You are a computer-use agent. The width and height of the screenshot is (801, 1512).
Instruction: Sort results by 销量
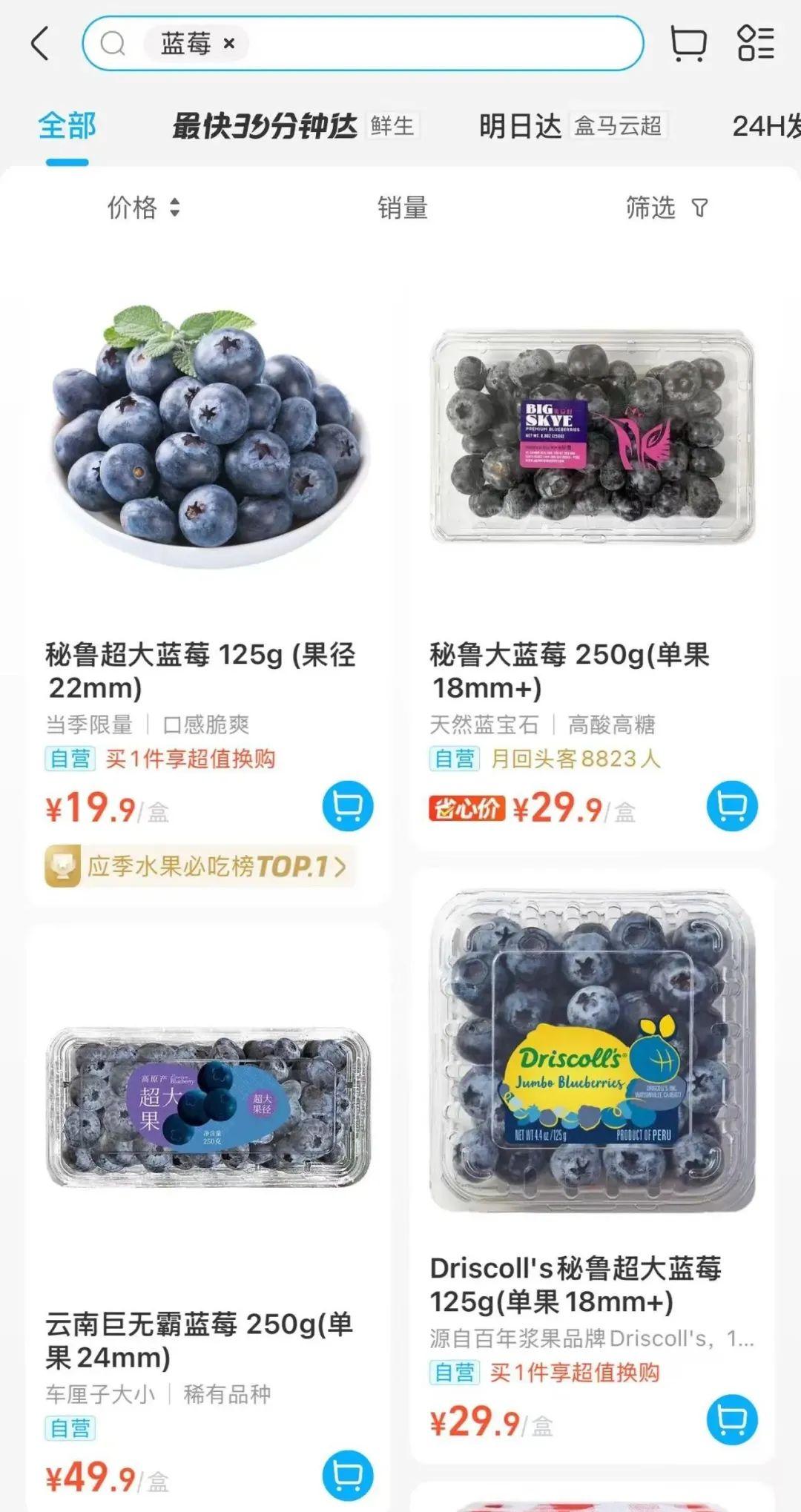402,208
